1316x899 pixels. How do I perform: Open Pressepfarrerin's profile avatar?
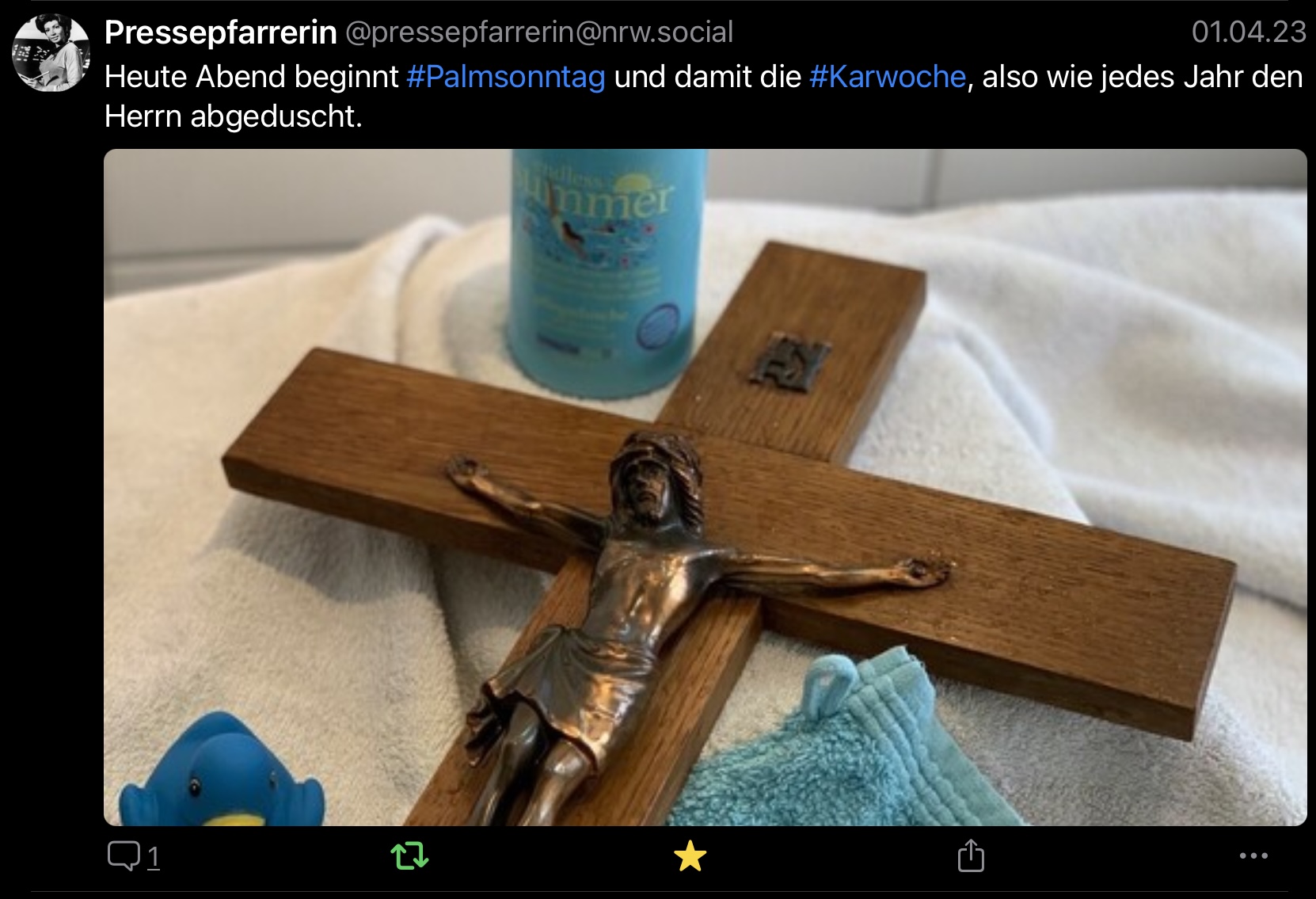[51, 54]
